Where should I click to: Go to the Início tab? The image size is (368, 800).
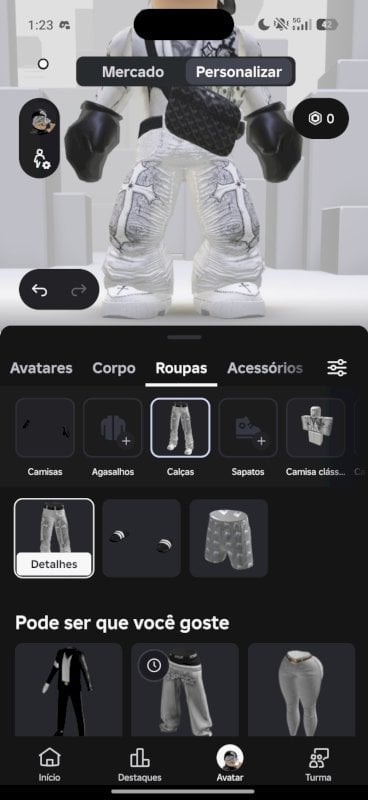tap(50, 765)
